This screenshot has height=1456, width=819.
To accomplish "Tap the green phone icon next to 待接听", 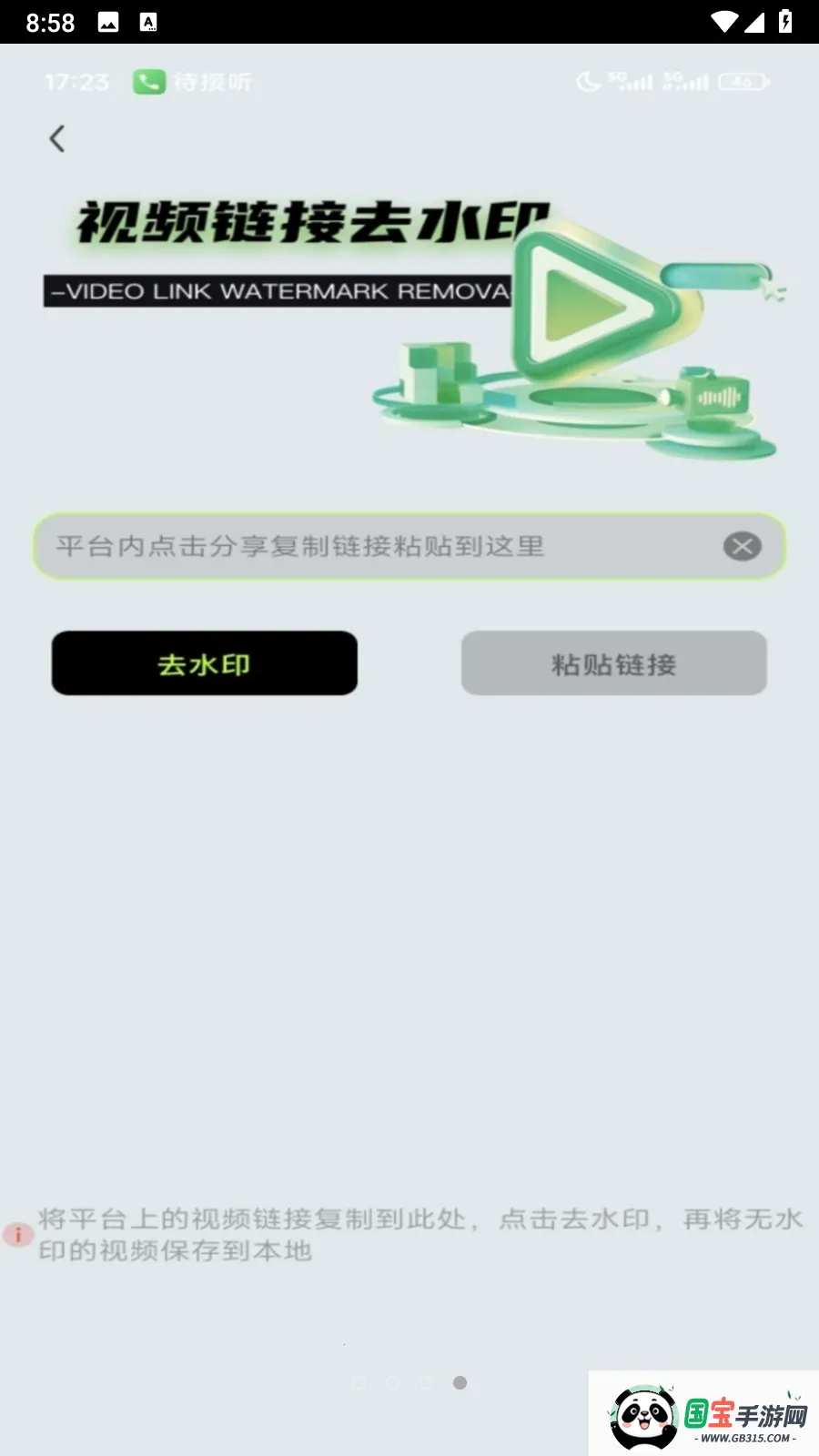I will pos(149,82).
